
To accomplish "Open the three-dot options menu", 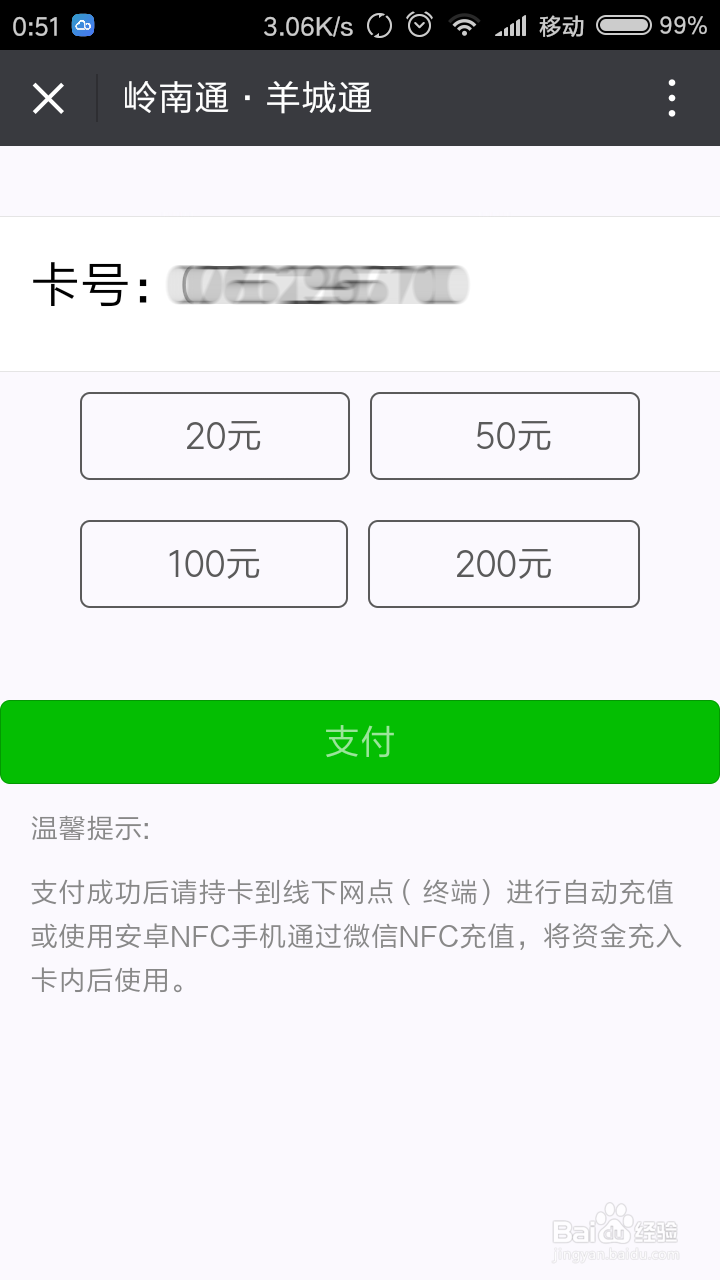I will point(671,97).
